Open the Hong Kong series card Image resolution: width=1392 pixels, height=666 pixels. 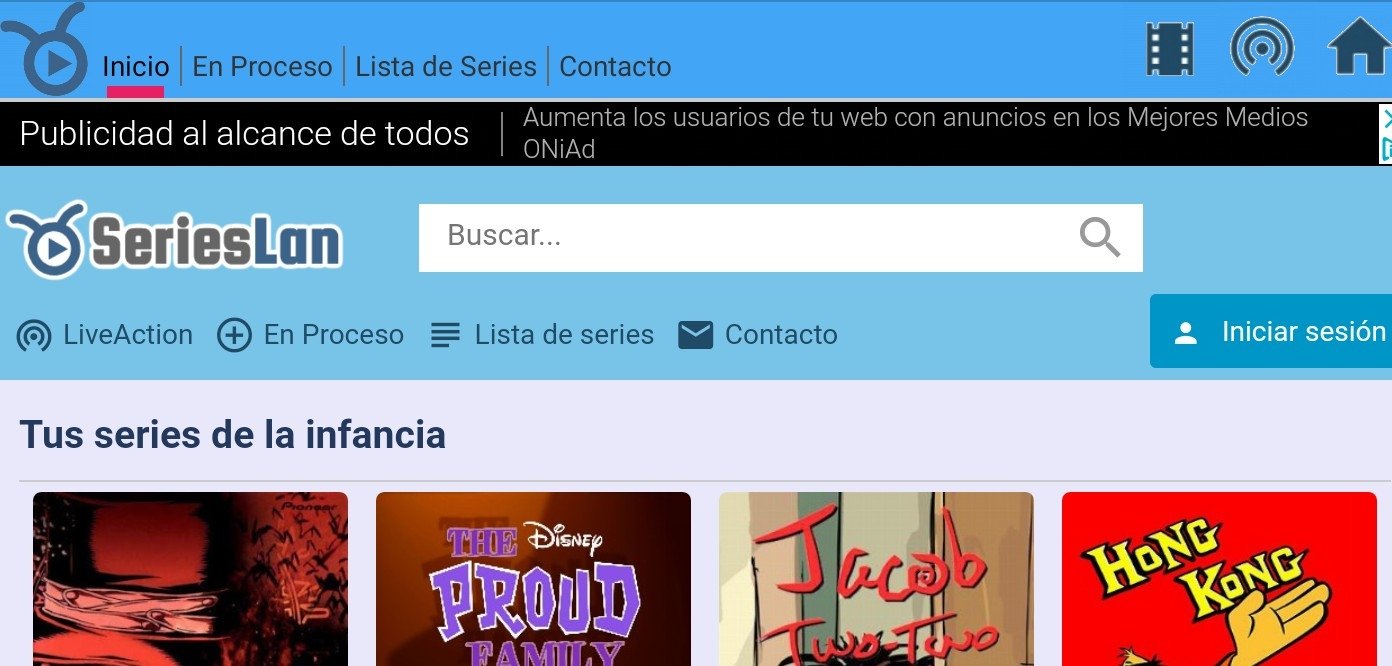coord(1219,579)
